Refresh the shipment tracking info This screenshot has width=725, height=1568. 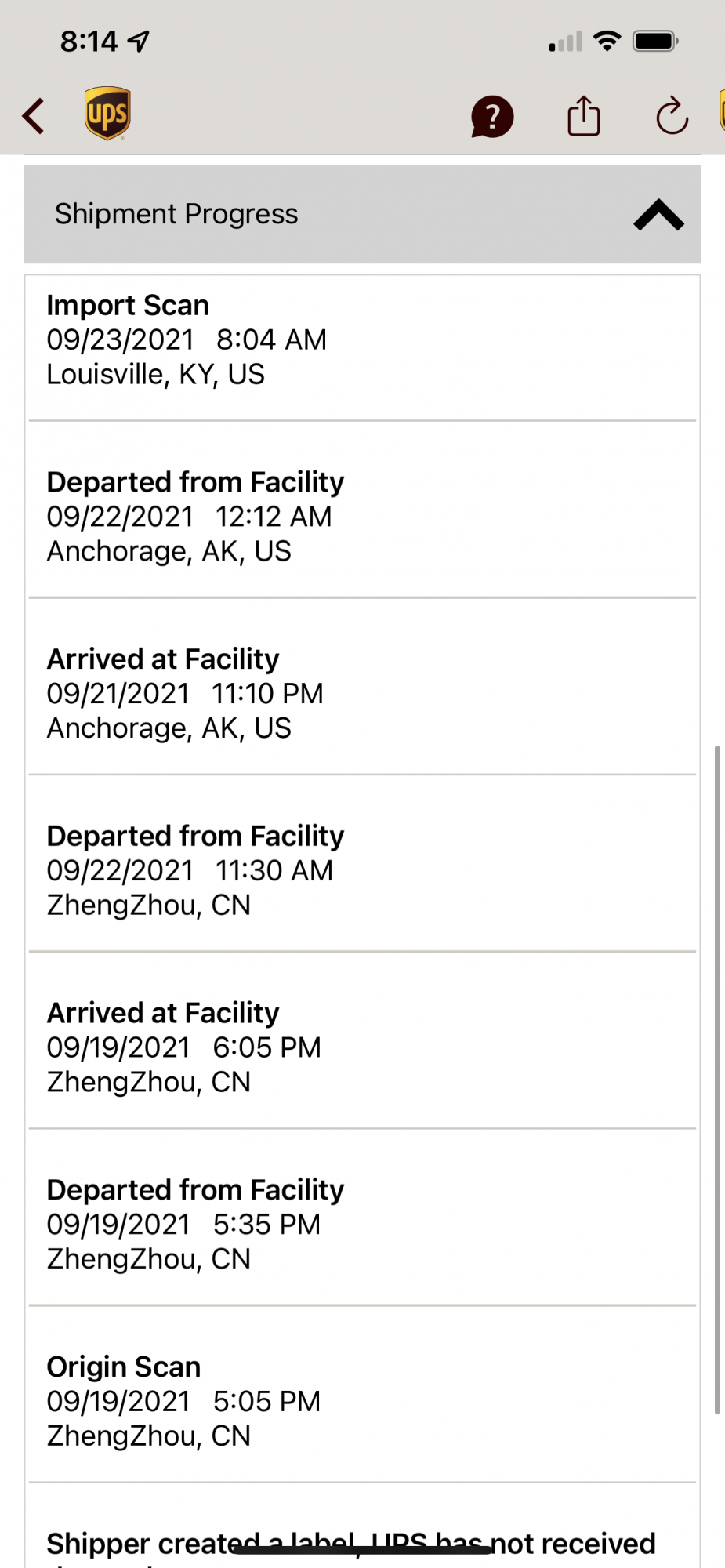[x=672, y=117]
